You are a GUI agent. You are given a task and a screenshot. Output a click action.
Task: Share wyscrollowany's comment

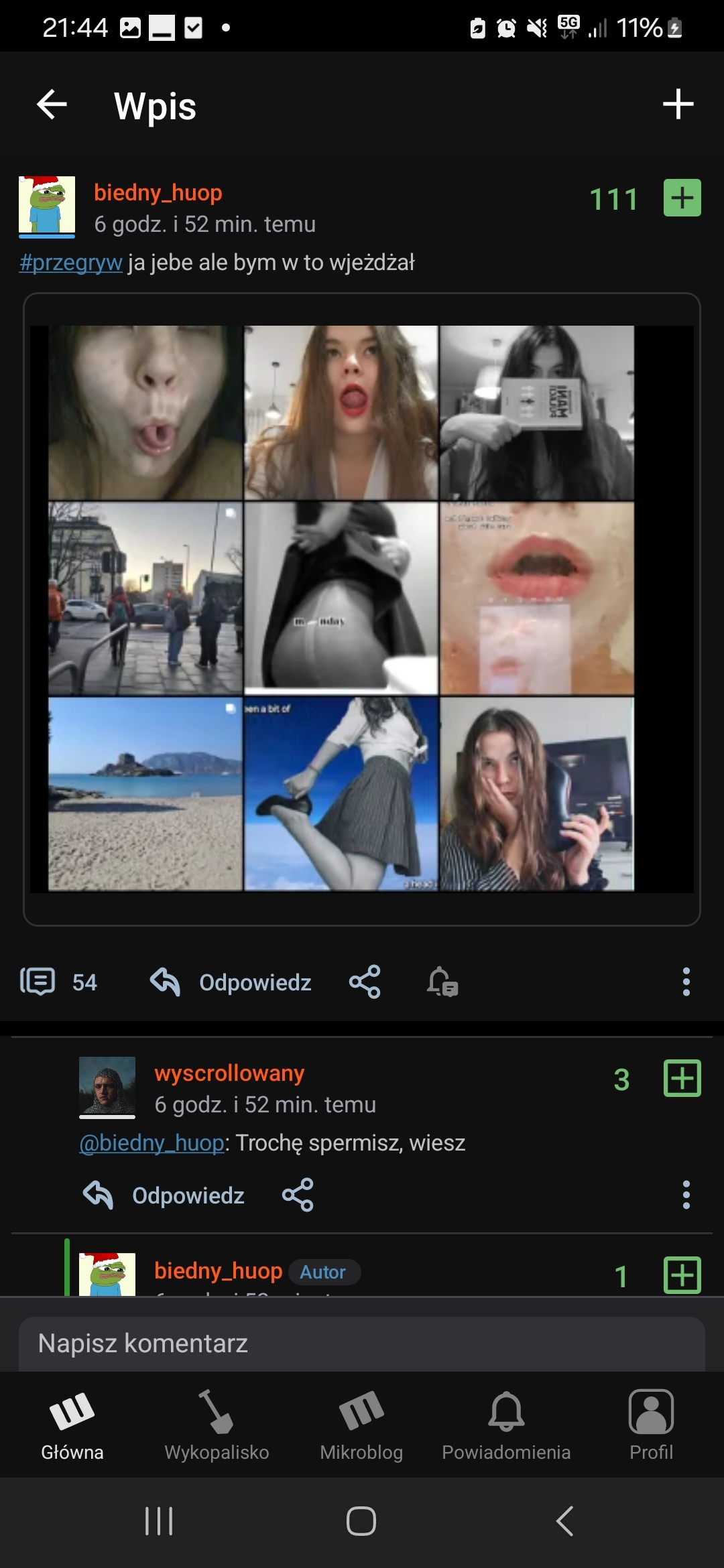[298, 1195]
